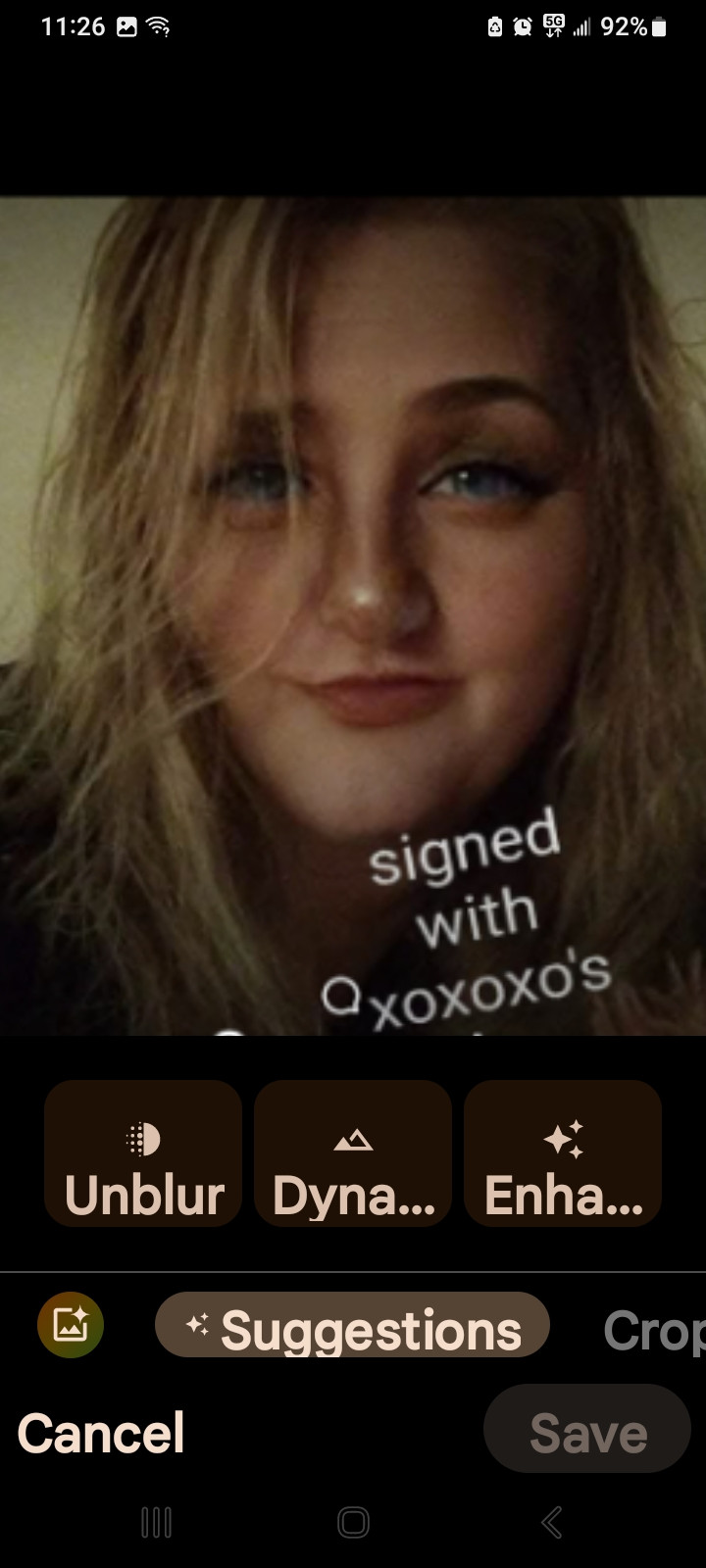The width and height of the screenshot is (706, 1568).
Task: Open the AI photo edit icon
Action: [71, 1325]
